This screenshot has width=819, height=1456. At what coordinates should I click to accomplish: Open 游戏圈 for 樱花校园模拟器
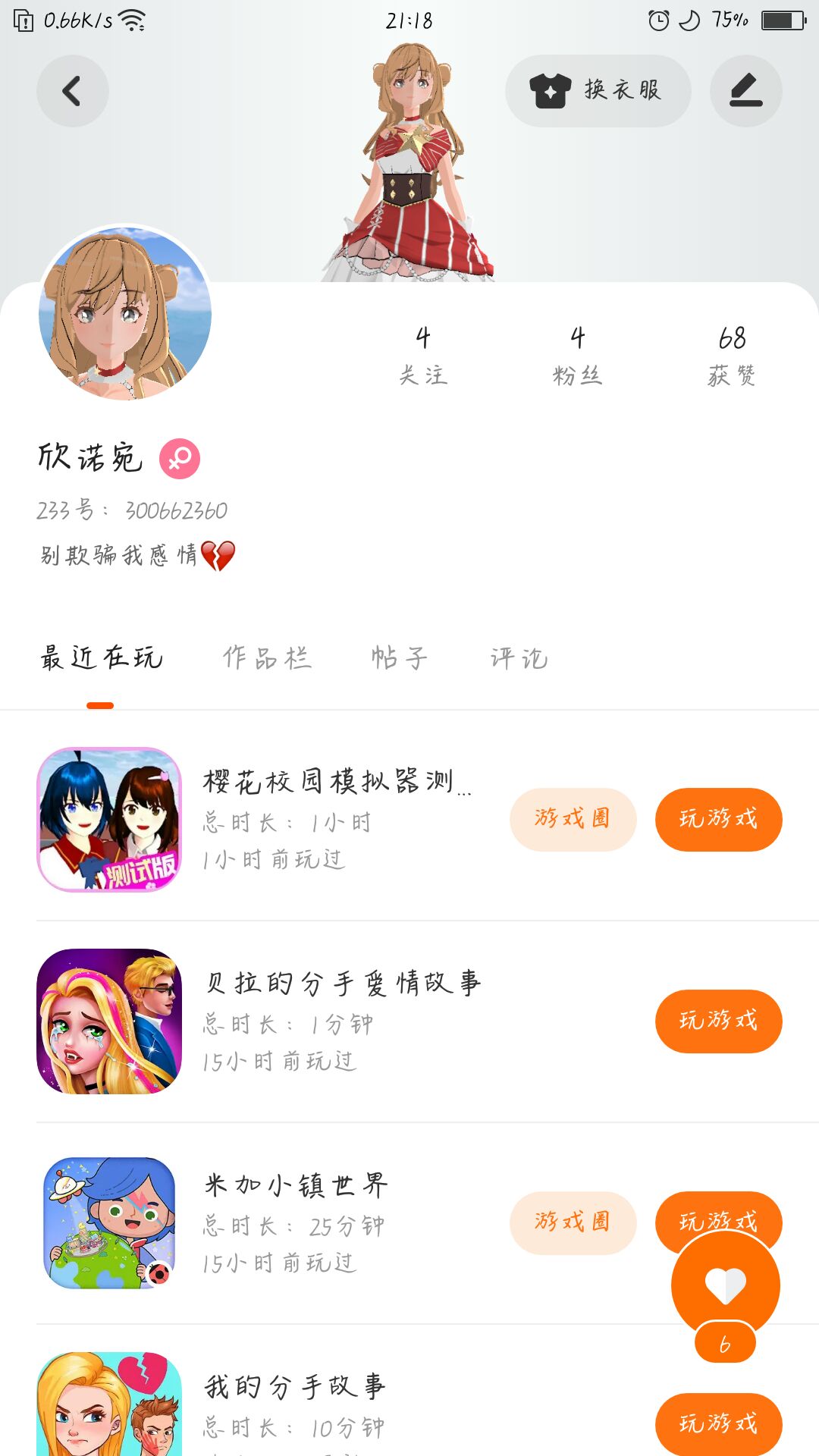point(573,819)
